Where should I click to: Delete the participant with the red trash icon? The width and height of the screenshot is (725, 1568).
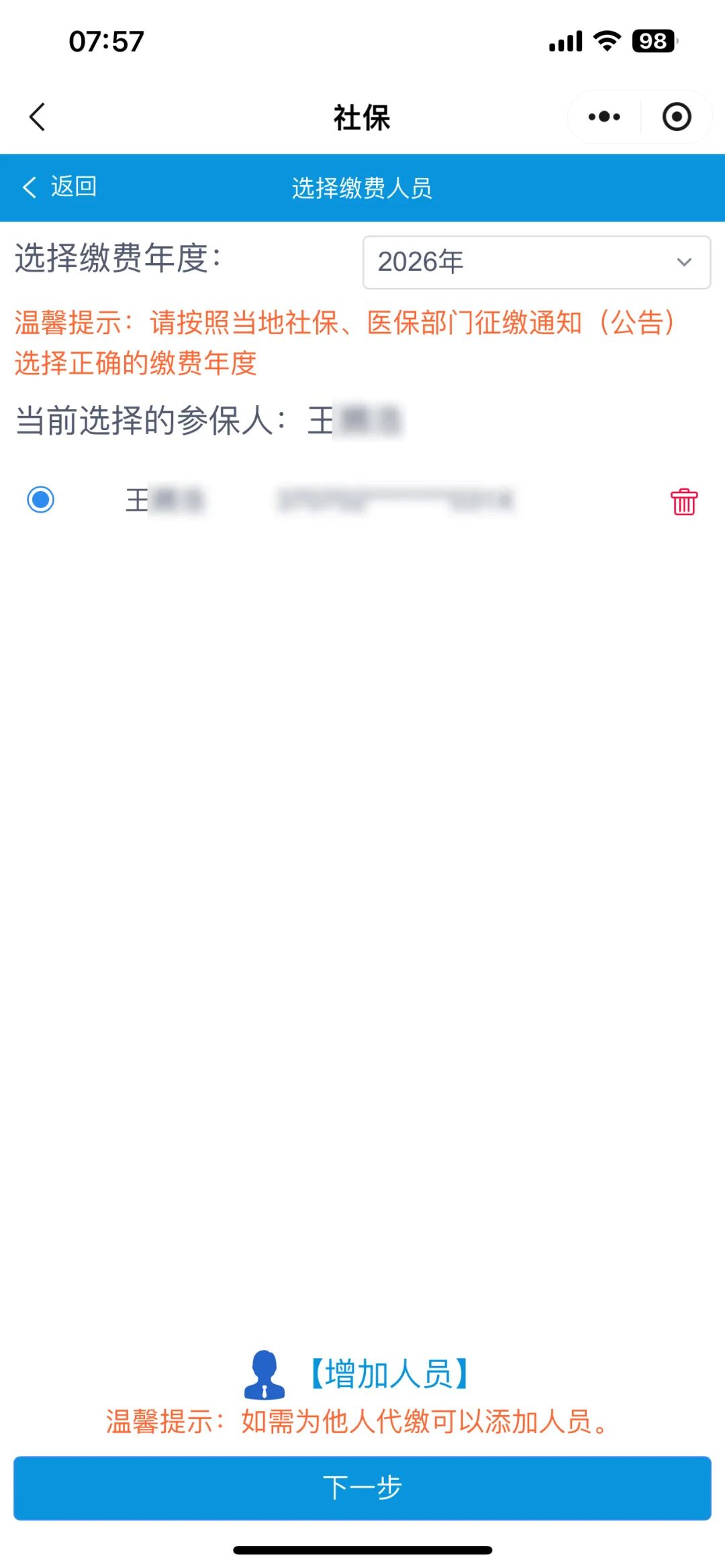coord(683,501)
